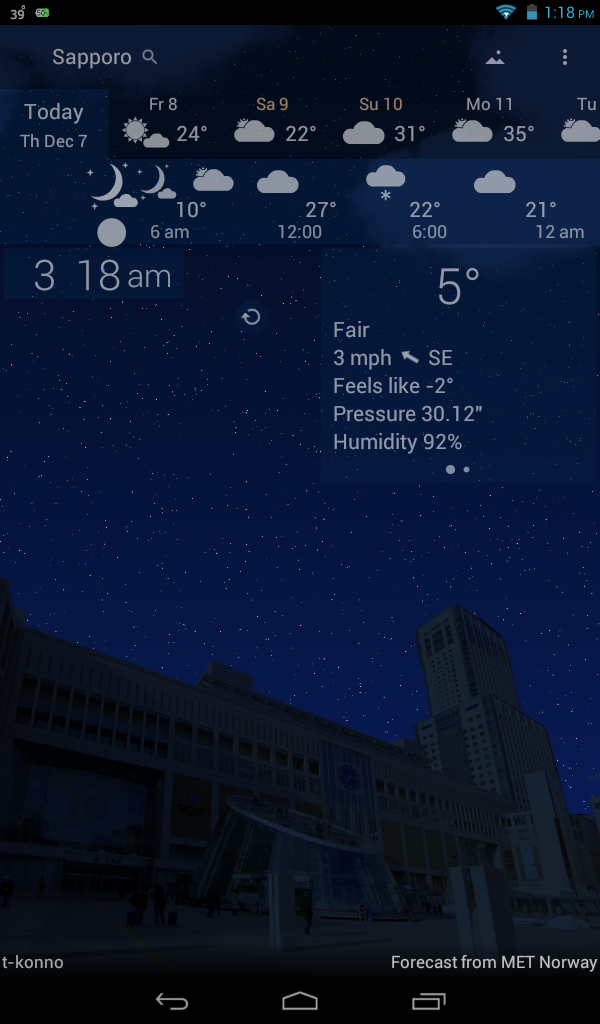Return to the home screen

(x=300, y=1001)
